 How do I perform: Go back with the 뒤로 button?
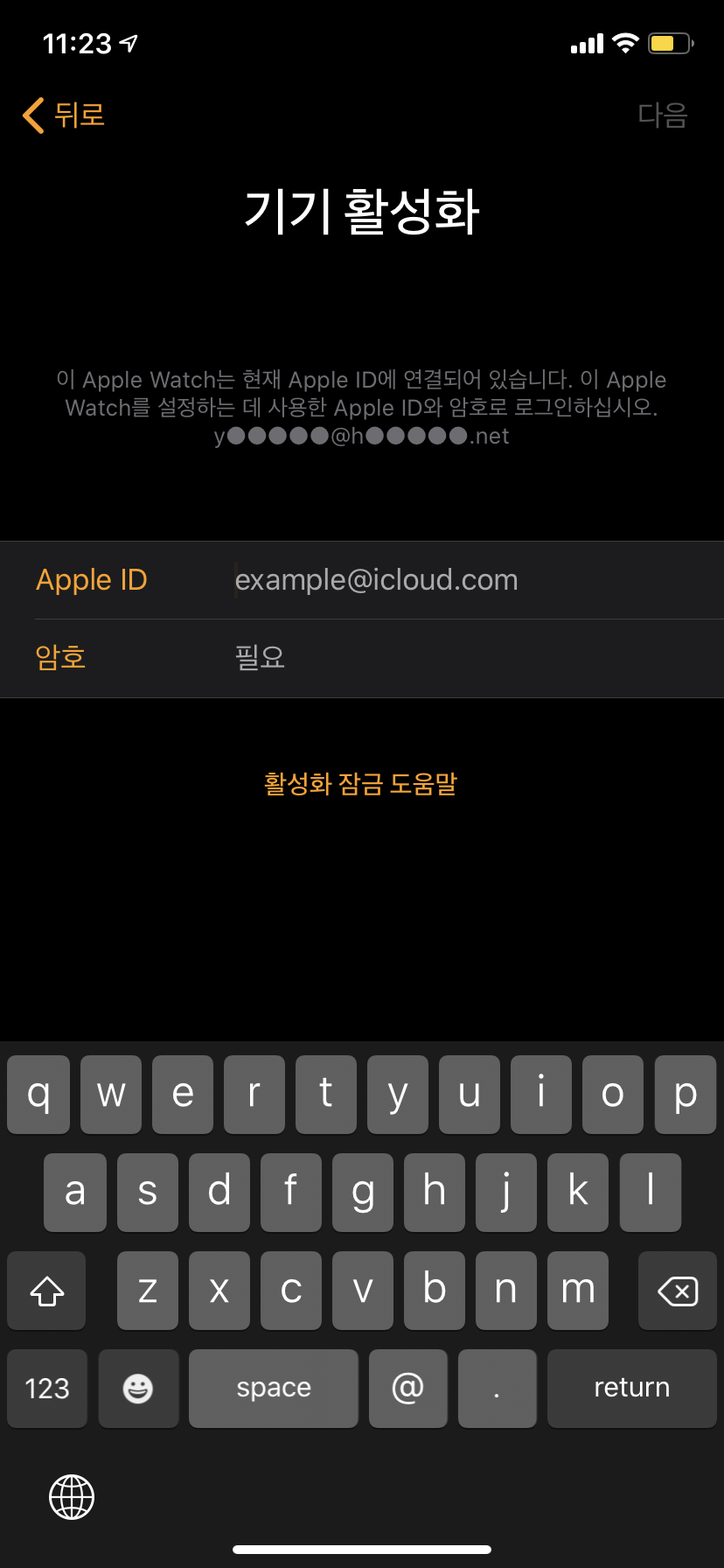(x=65, y=115)
